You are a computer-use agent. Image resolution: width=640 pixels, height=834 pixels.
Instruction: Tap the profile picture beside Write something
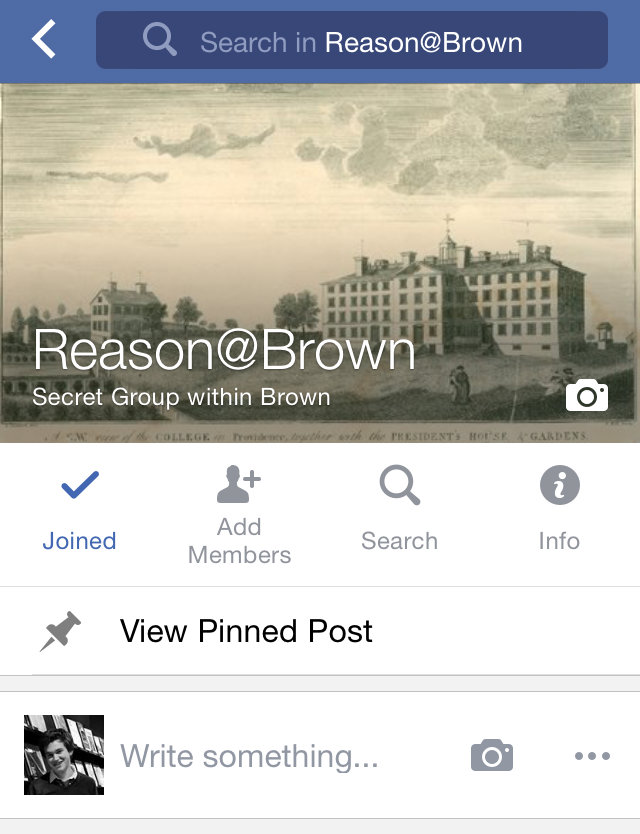pyautogui.click(x=64, y=755)
